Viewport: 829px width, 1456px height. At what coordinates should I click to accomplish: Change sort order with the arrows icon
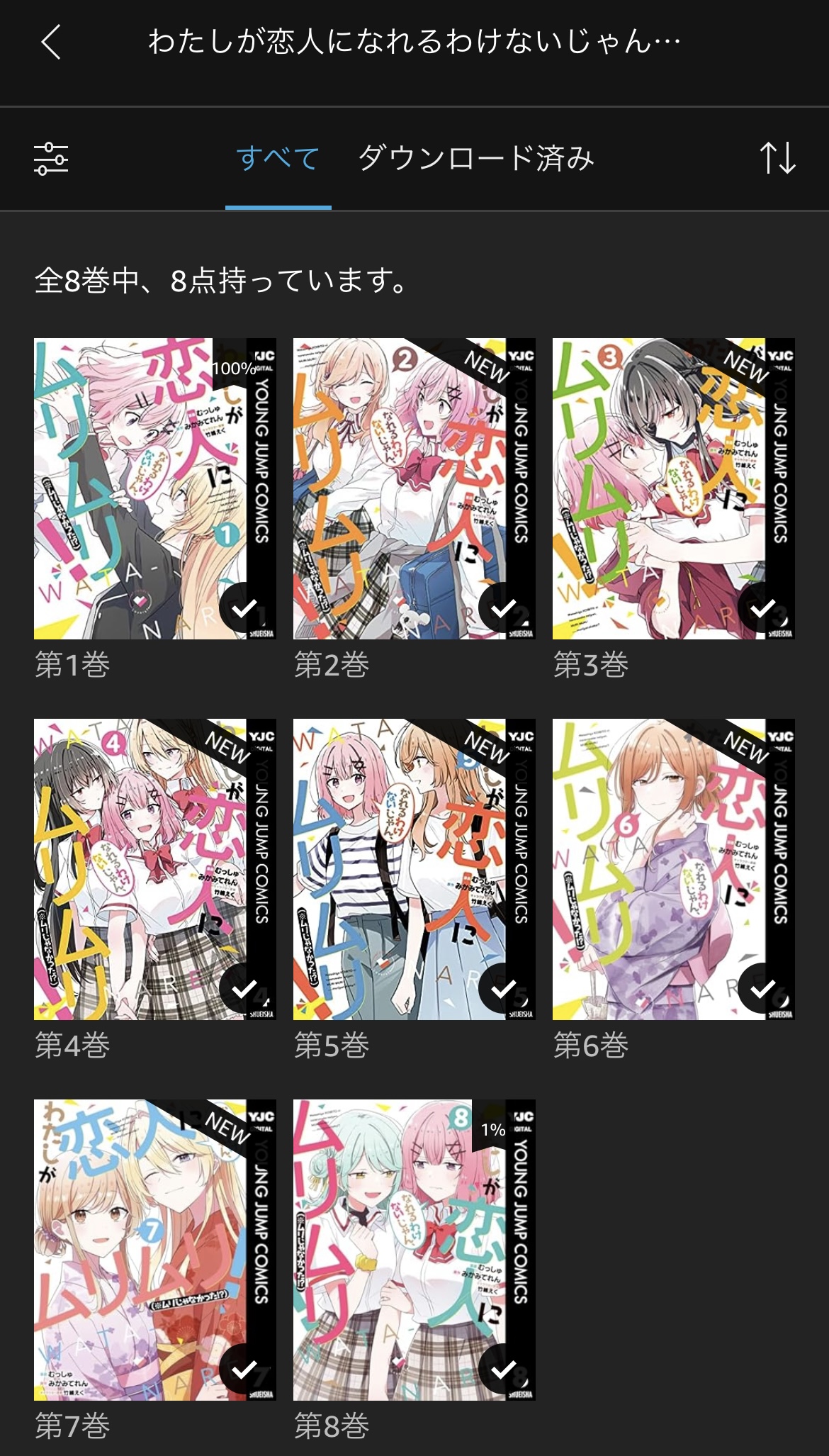point(777,158)
